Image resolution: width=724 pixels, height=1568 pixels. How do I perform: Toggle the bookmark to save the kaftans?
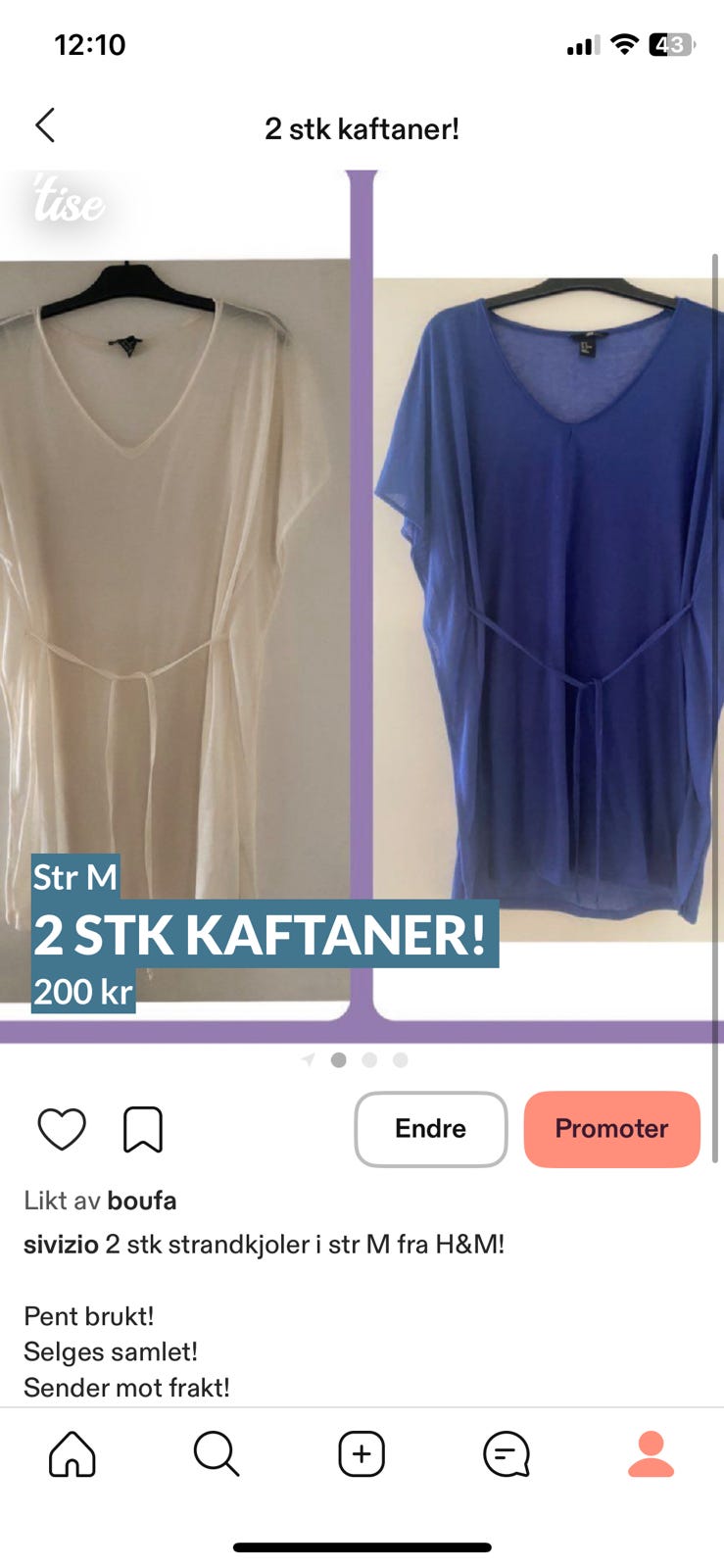click(x=143, y=1129)
